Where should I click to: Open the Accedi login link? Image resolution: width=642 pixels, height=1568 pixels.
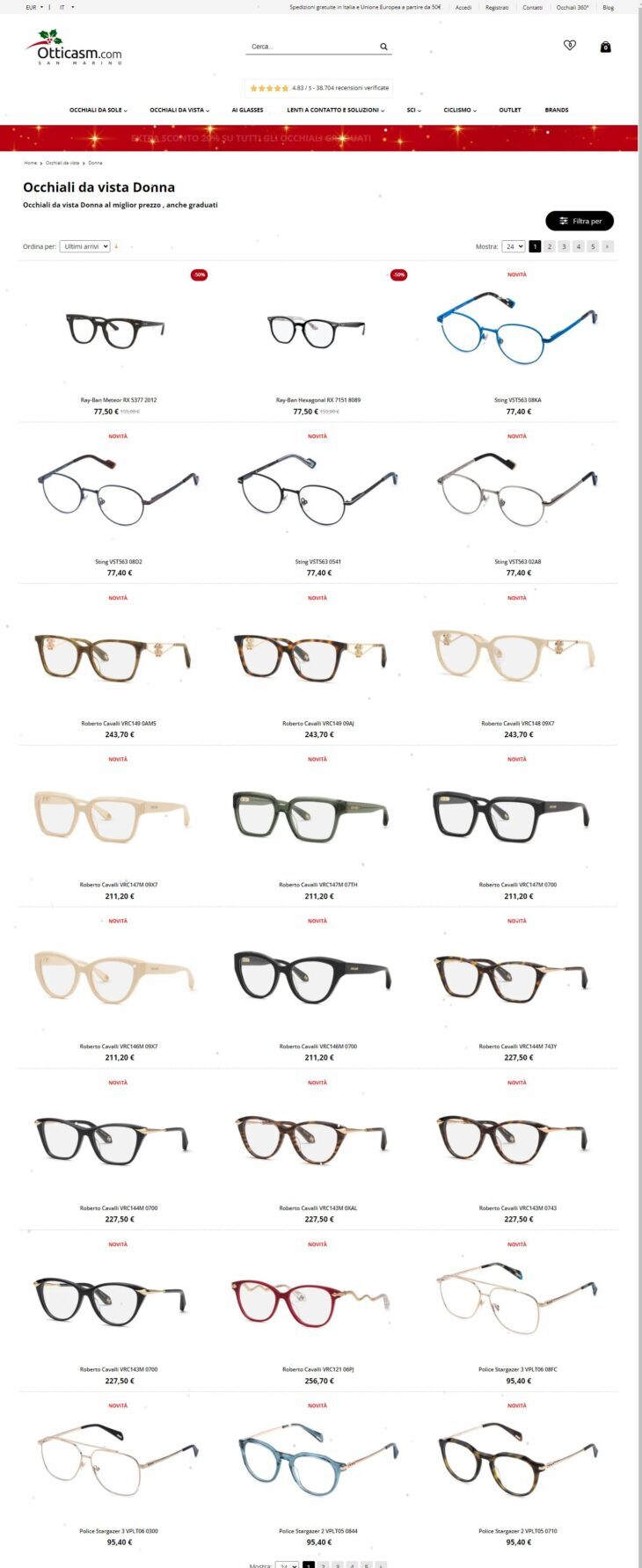(x=463, y=7)
